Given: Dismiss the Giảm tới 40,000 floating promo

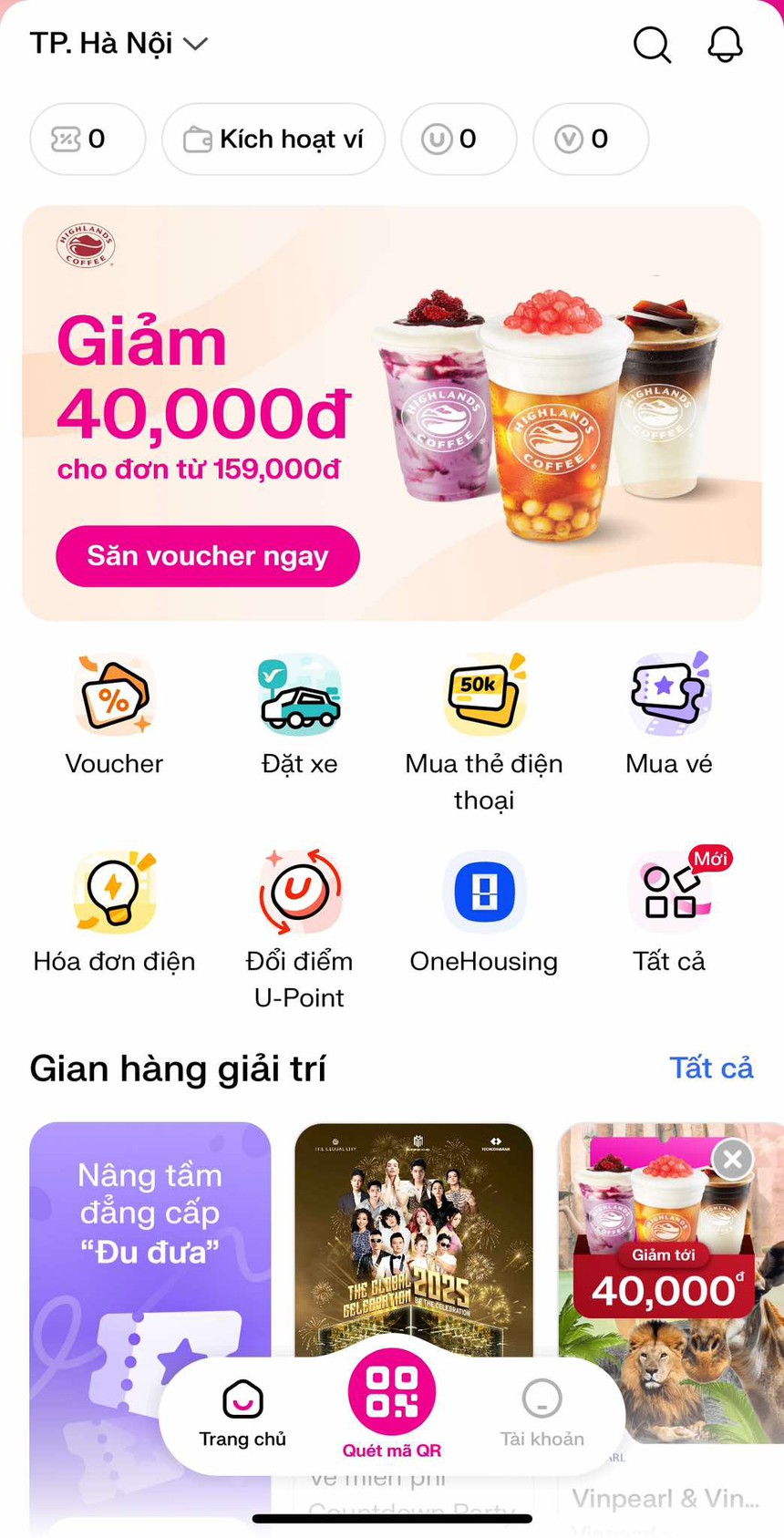Looking at the screenshot, I should click(x=732, y=1159).
